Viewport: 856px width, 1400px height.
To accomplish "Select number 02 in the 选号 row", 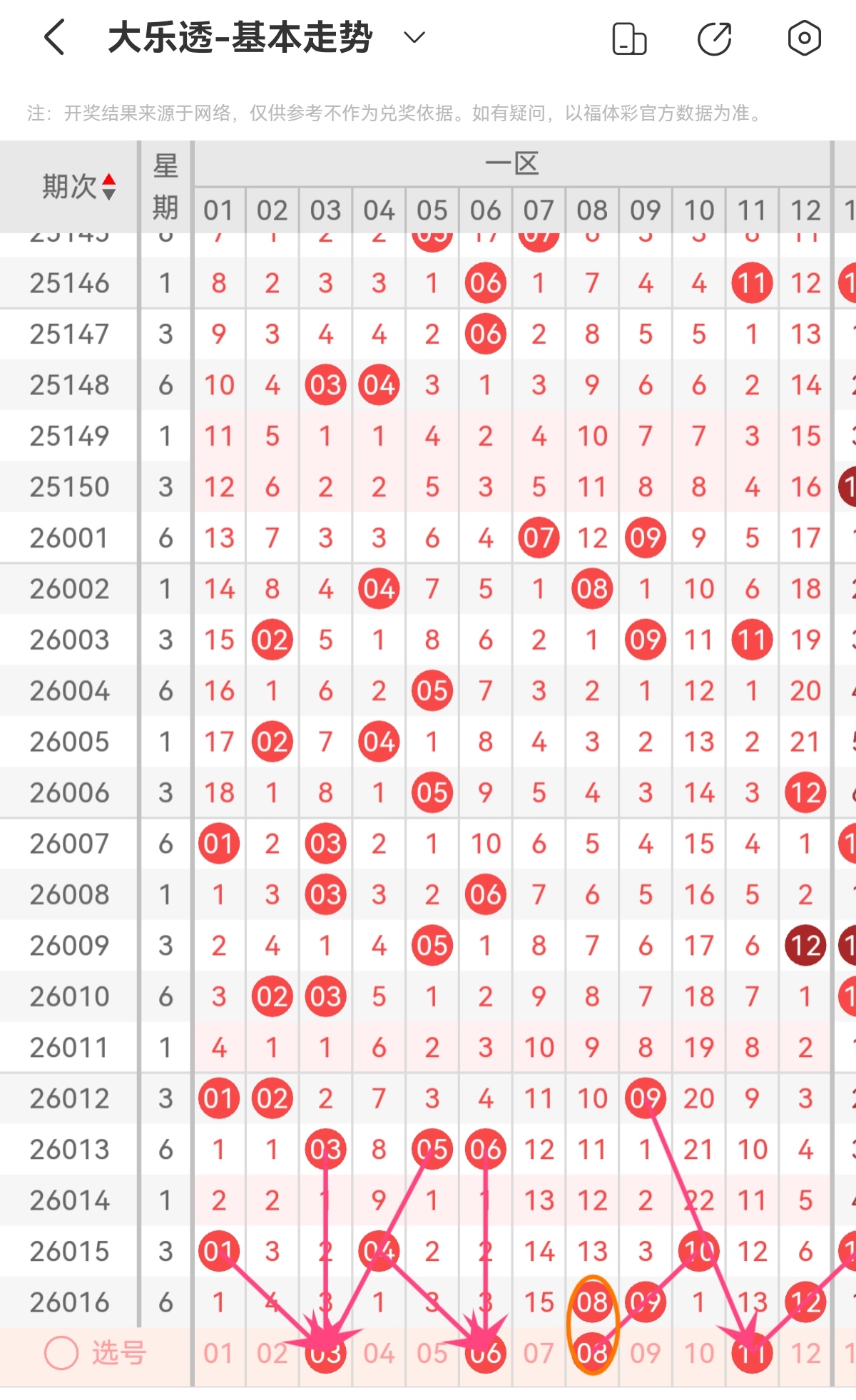I will (272, 1353).
